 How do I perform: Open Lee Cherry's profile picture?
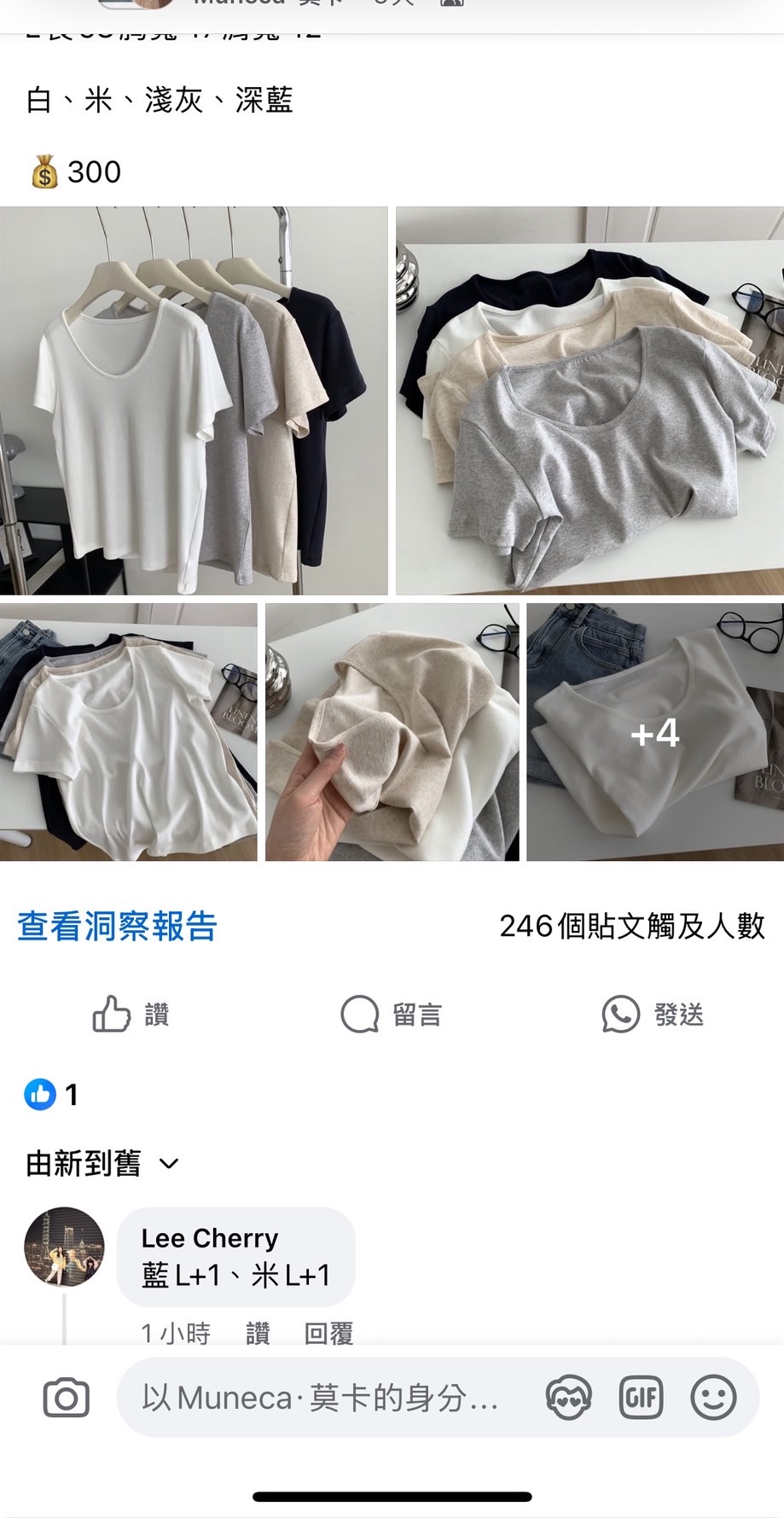pyautogui.click(x=64, y=1247)
